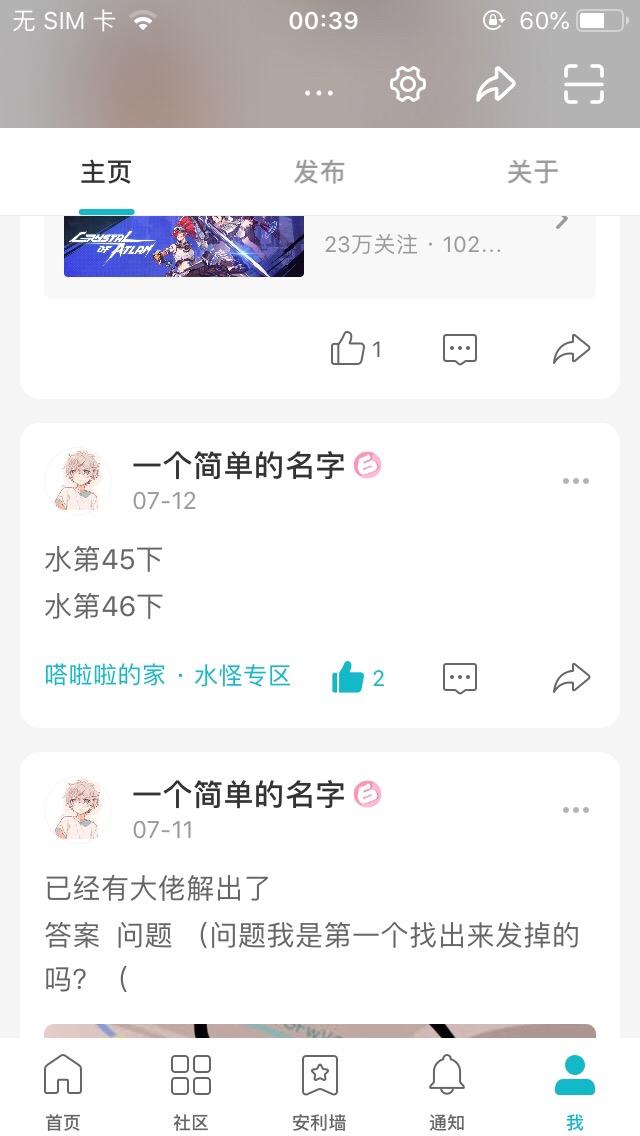640x1136 pixels.
Task: Open the three-dot menu in header
Action: click(x=319, y=93)
